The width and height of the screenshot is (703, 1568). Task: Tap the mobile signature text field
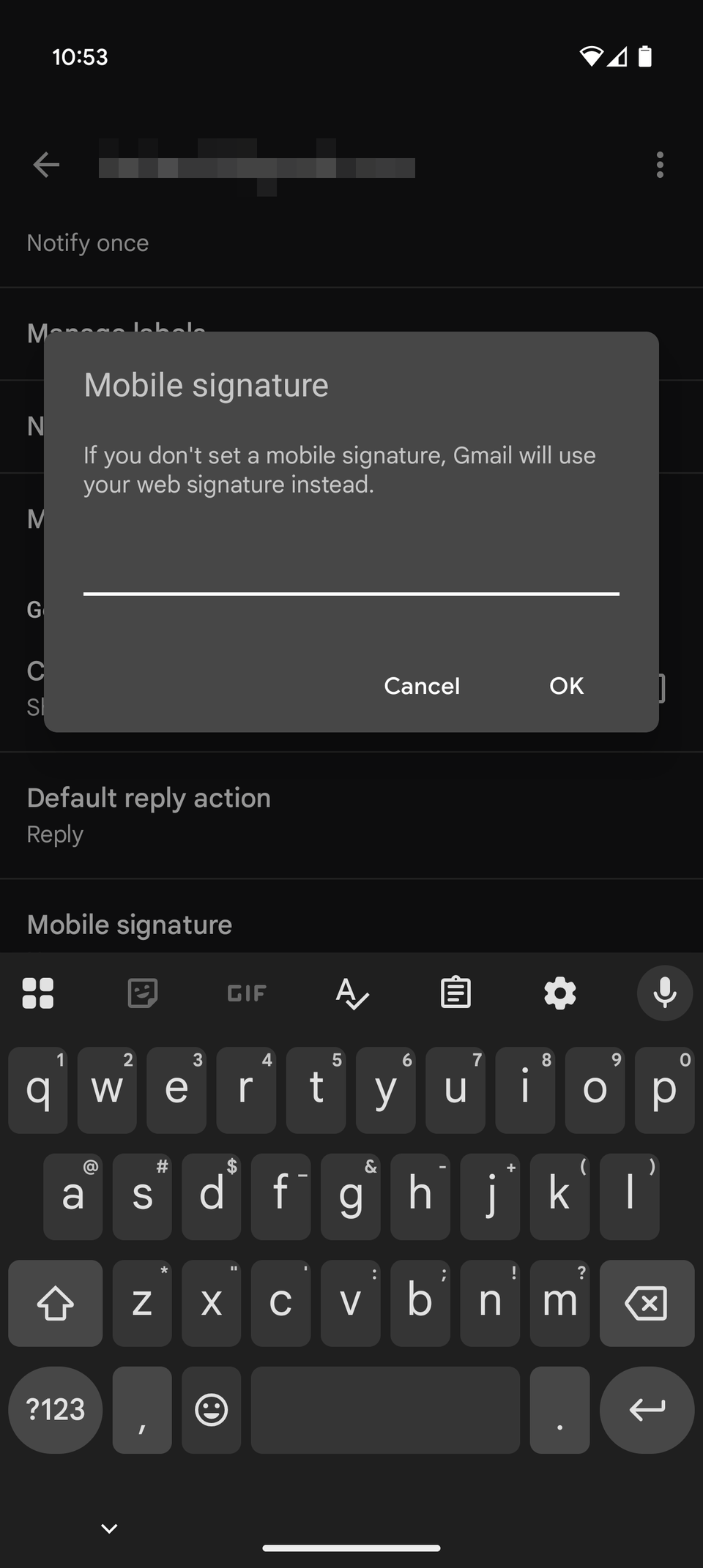click(351, 571)
